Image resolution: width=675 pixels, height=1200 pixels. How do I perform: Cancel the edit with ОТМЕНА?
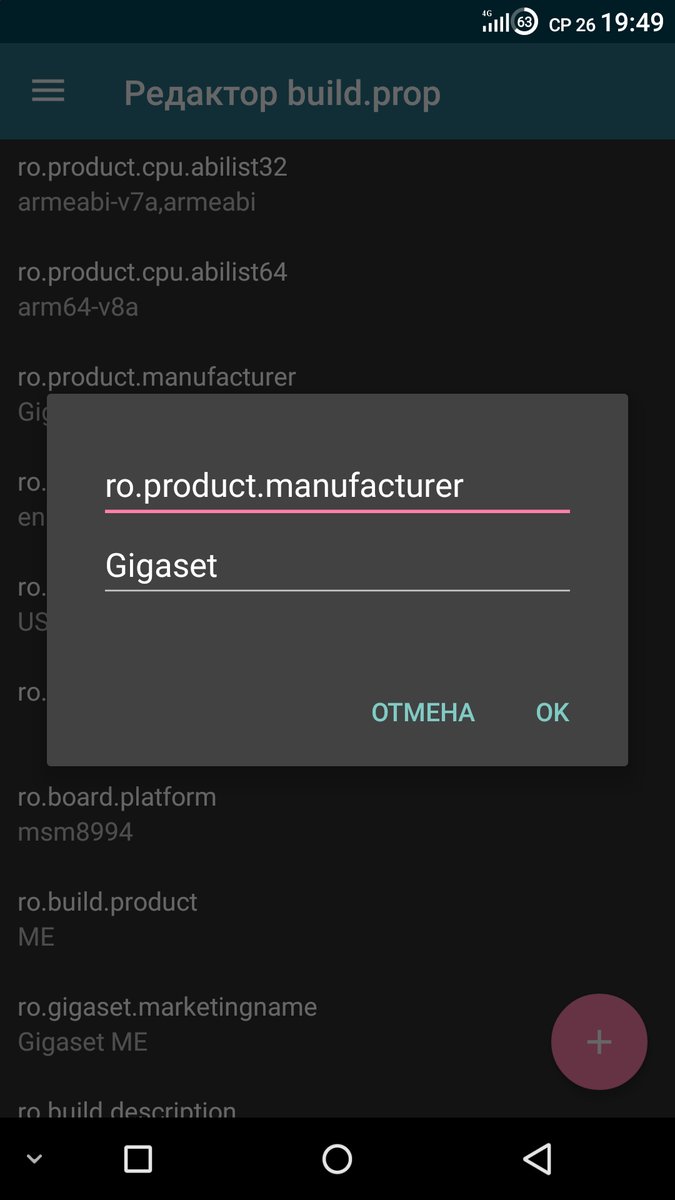pos(423,712)
